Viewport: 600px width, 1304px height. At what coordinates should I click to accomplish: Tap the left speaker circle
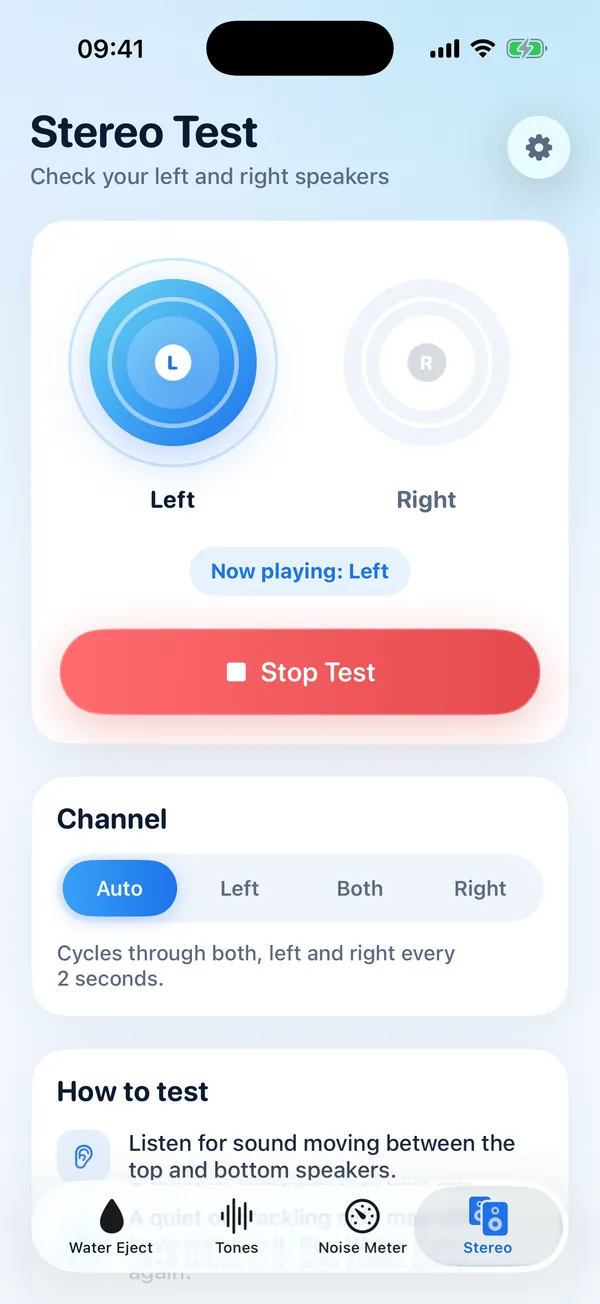[x=173, y=363]
